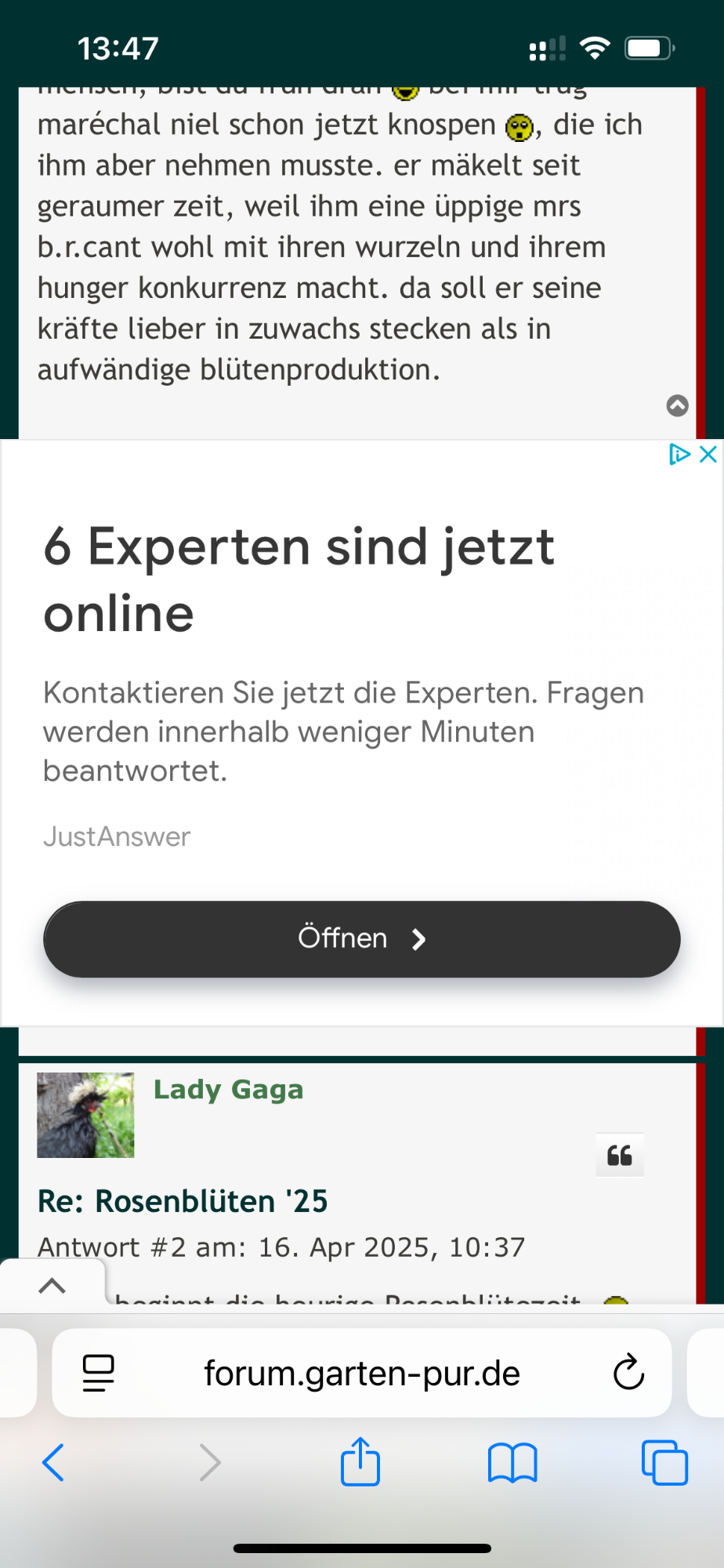Tap the scroll-to-top arrow icon in post

click(x=677, y=405)
